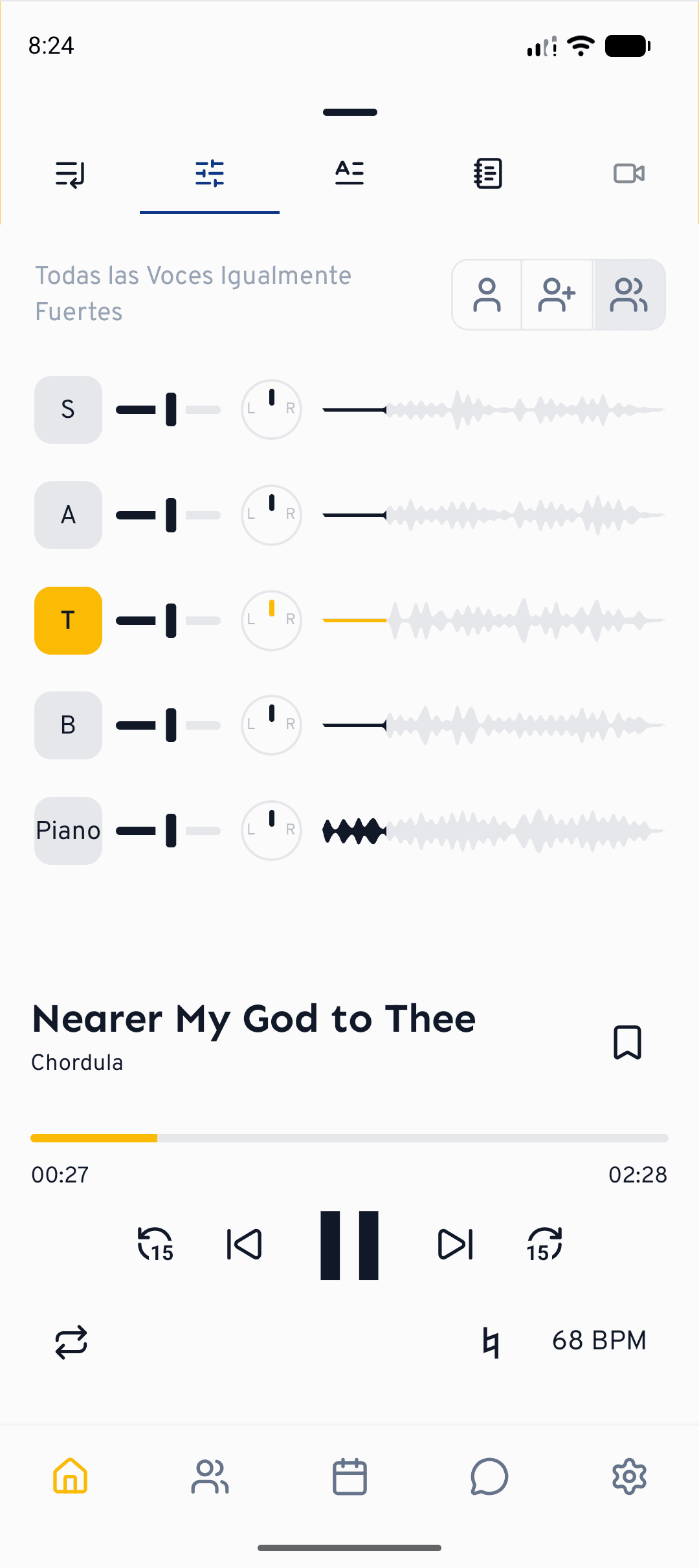Screen dimensions: 699x1568
Task: Deselect the highlighted T tenor voice
Action: 68,620
